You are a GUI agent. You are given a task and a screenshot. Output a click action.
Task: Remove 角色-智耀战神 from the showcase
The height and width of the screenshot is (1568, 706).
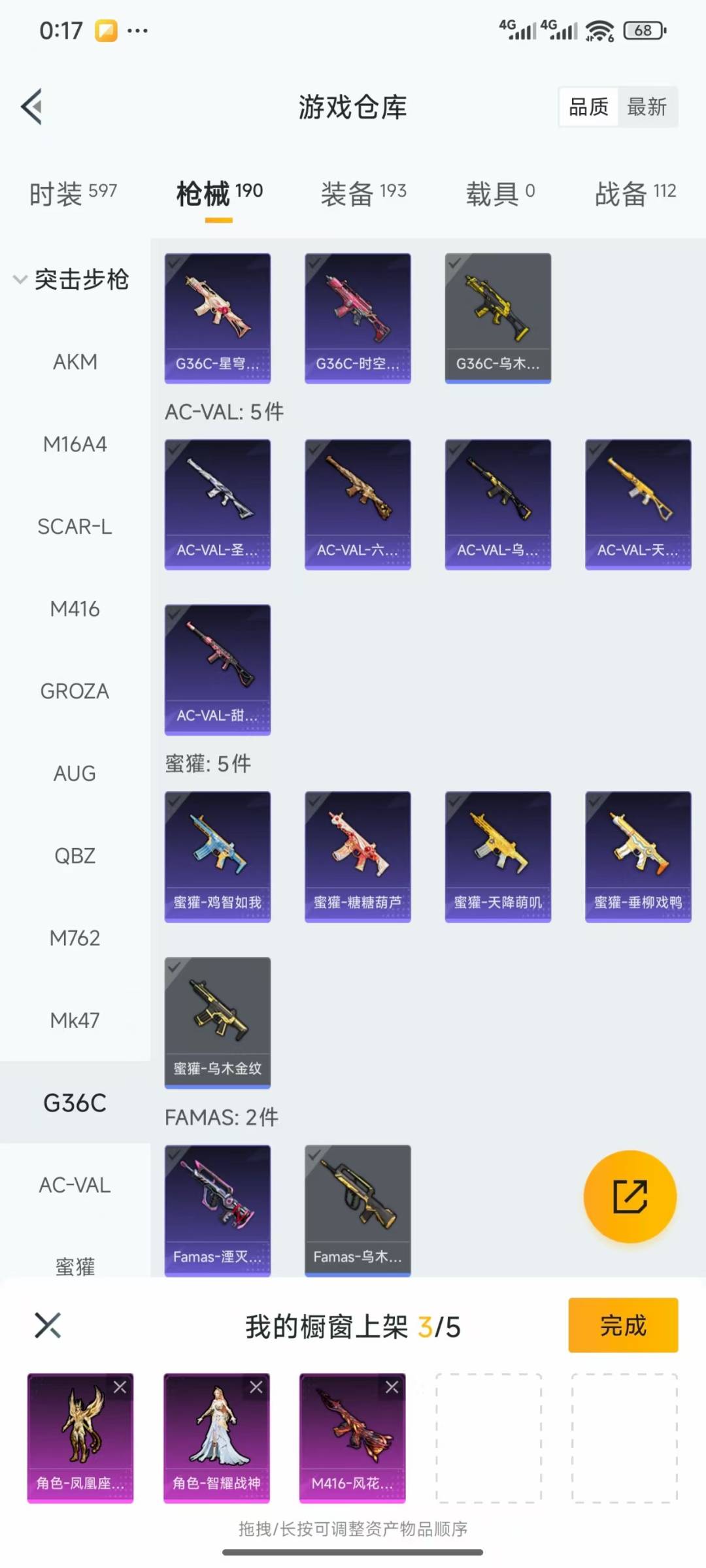[256, 1387]
